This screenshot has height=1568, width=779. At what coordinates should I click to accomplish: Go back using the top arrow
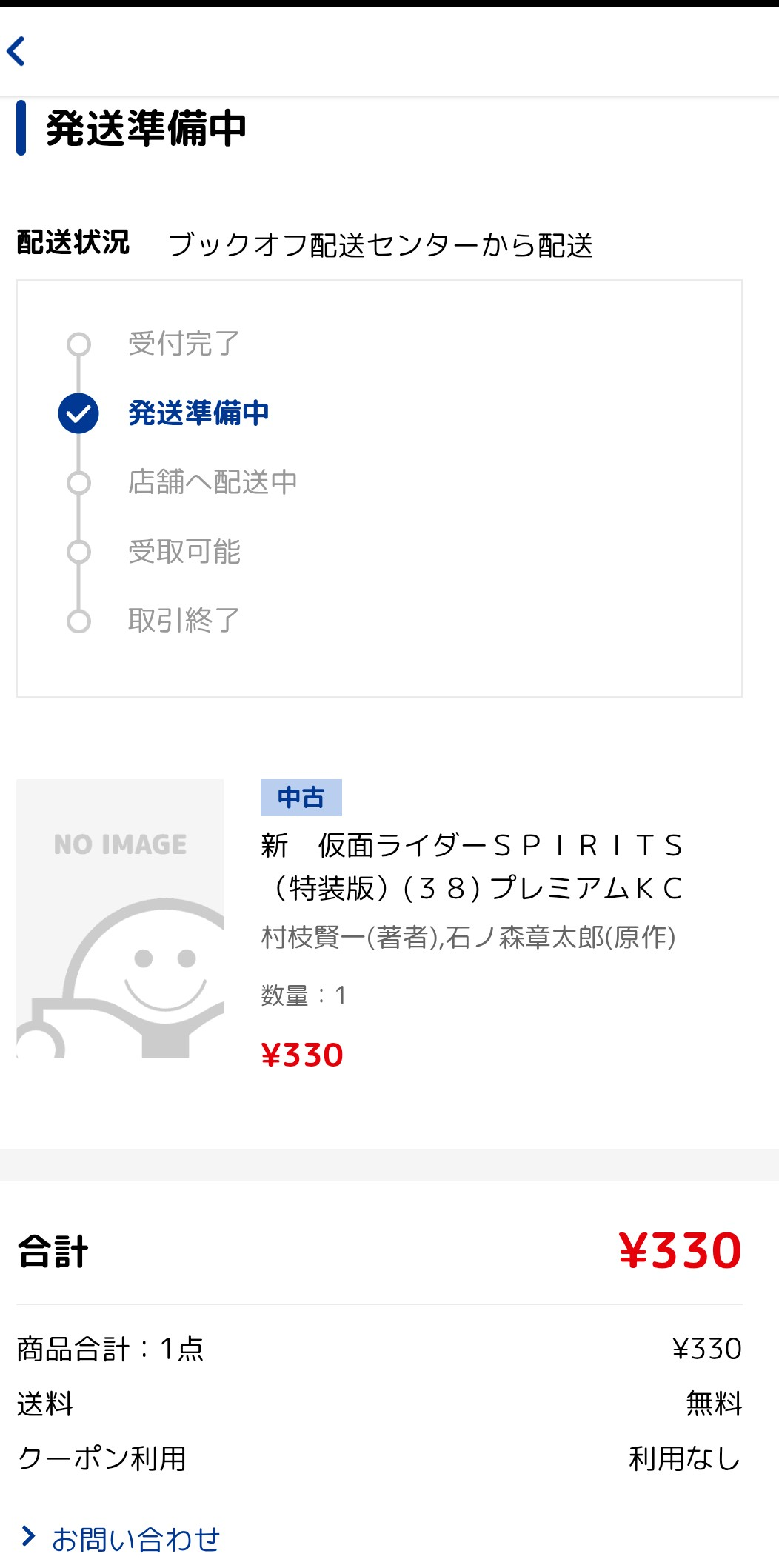(16, 51)
